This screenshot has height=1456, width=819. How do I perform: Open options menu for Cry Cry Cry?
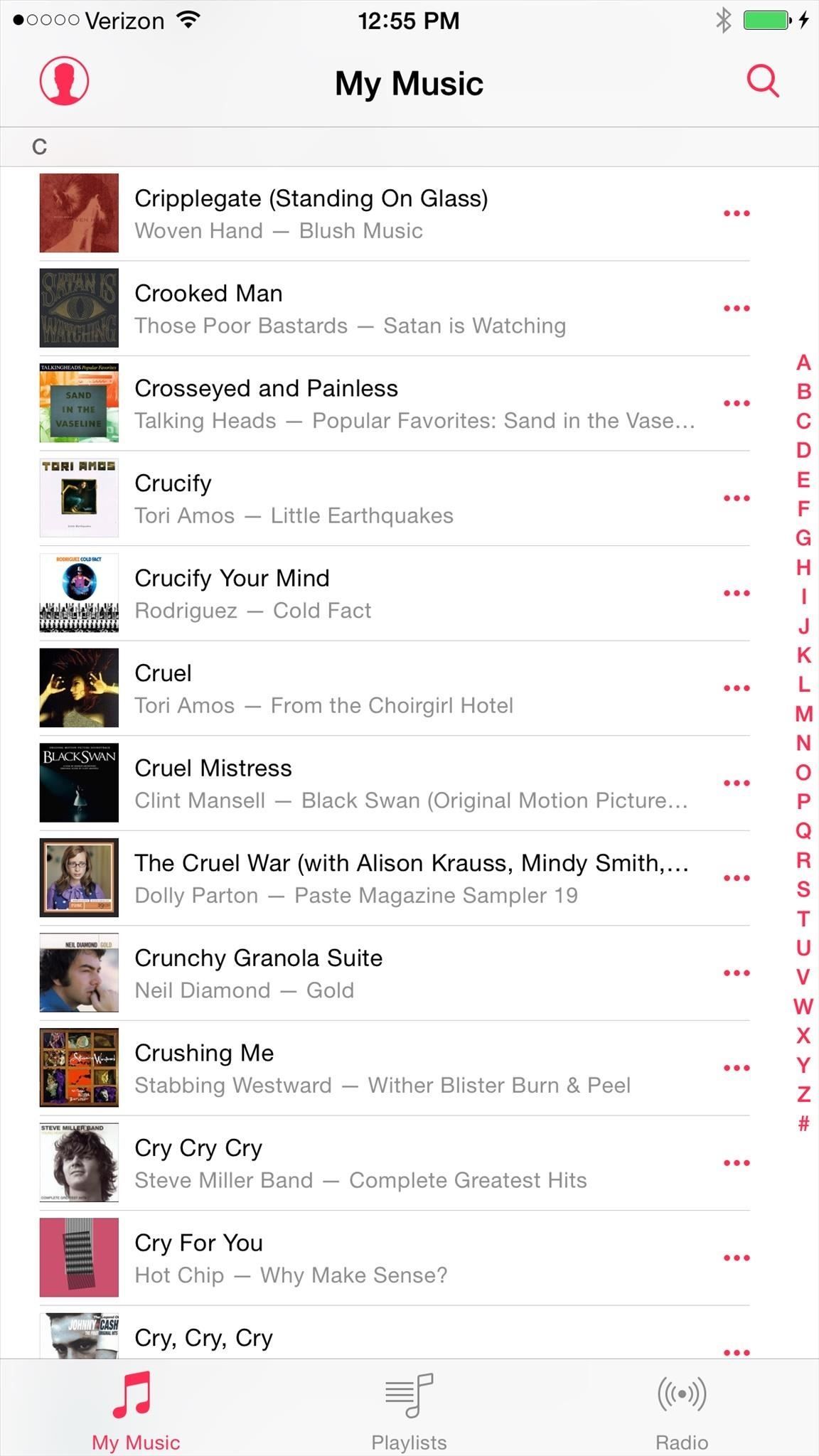click(x=737, y=1162)
